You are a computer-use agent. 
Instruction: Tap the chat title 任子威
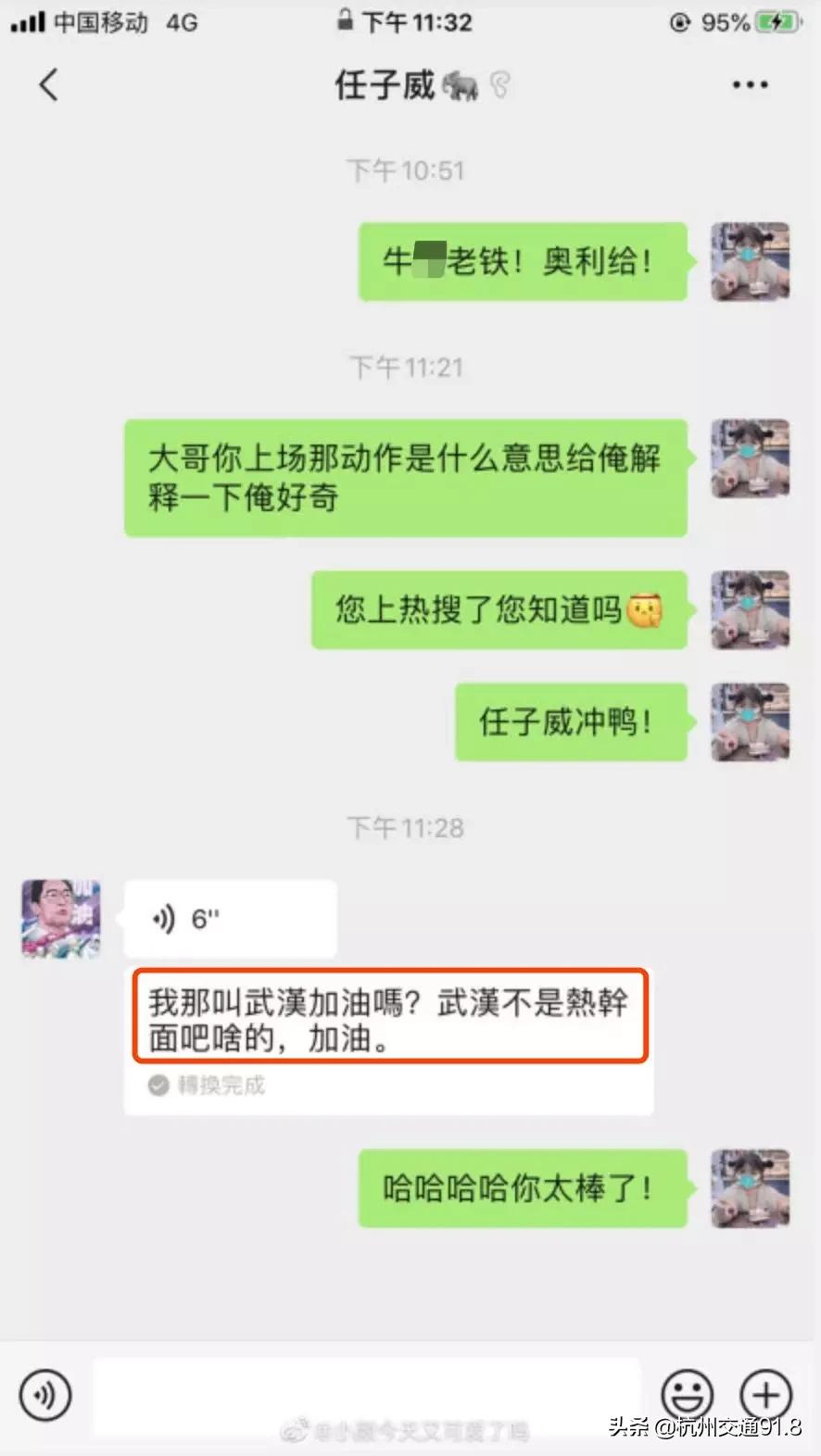point(385,84)
